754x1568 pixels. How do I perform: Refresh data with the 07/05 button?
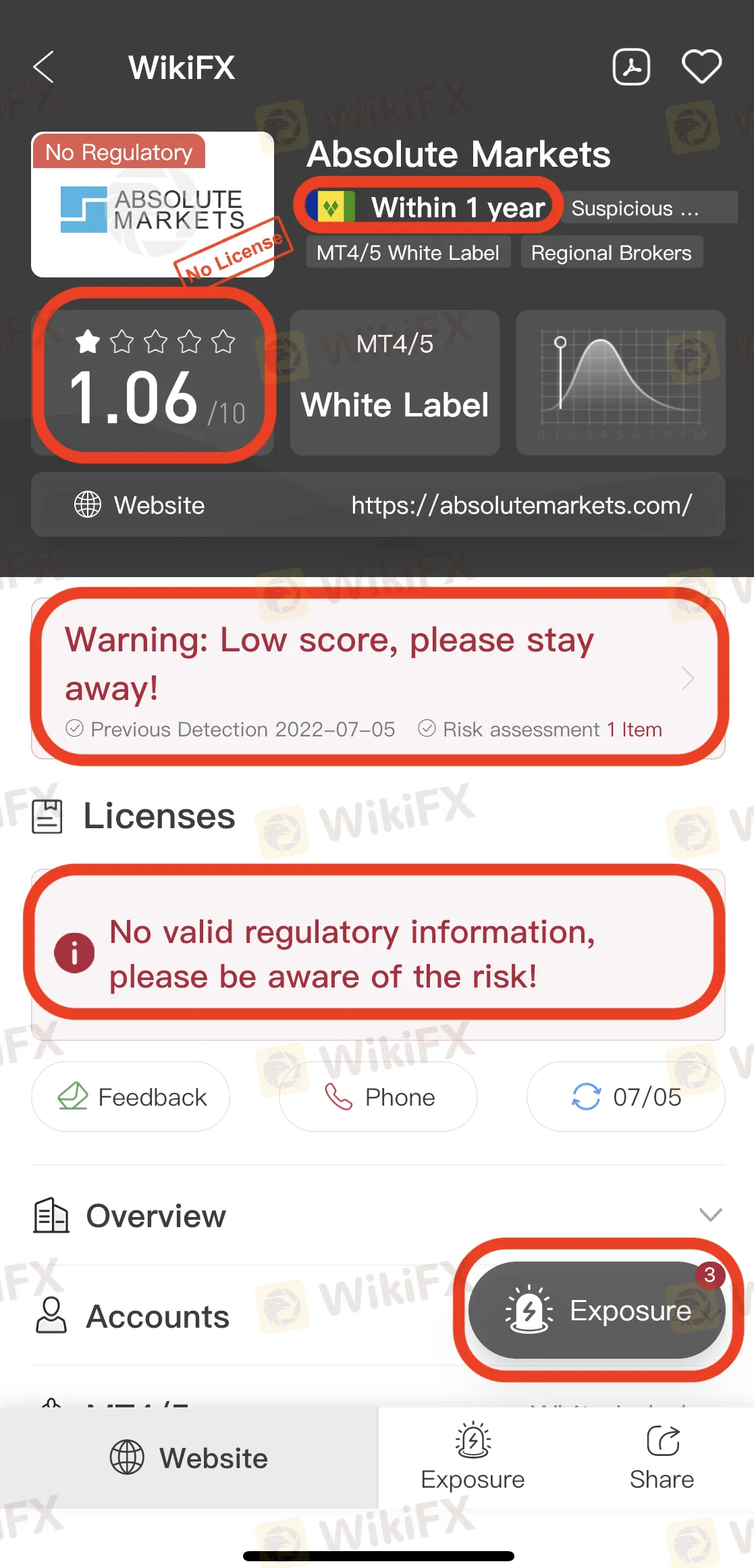[x=626, y=1097]
